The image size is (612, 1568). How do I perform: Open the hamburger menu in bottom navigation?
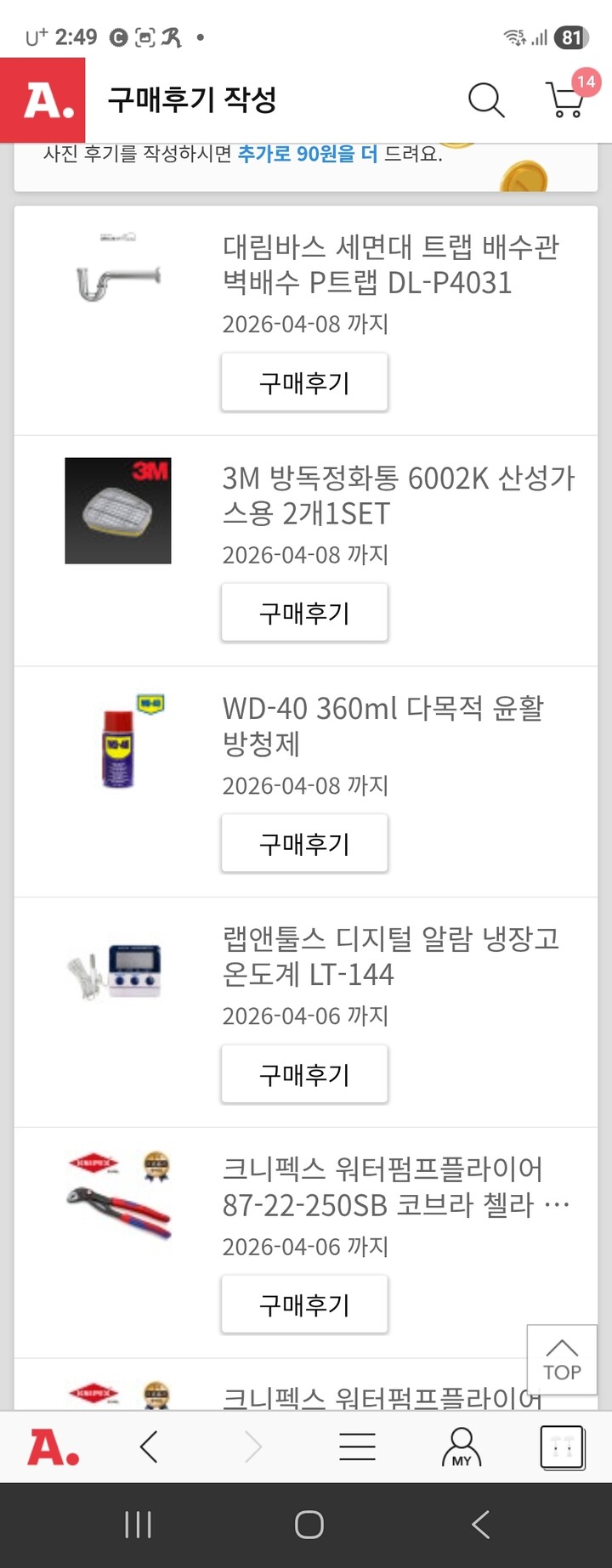coord(356,1447)
